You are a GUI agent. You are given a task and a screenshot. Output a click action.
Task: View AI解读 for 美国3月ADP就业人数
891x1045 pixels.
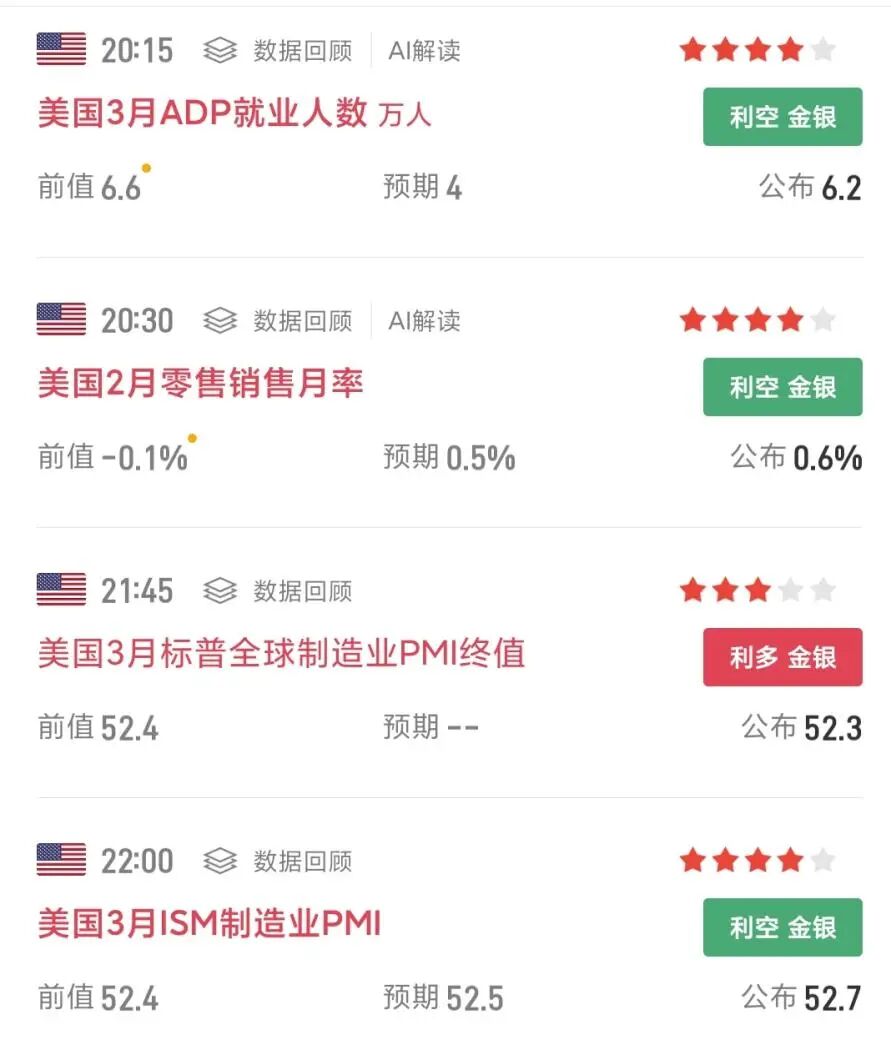[x=424, y=51]
